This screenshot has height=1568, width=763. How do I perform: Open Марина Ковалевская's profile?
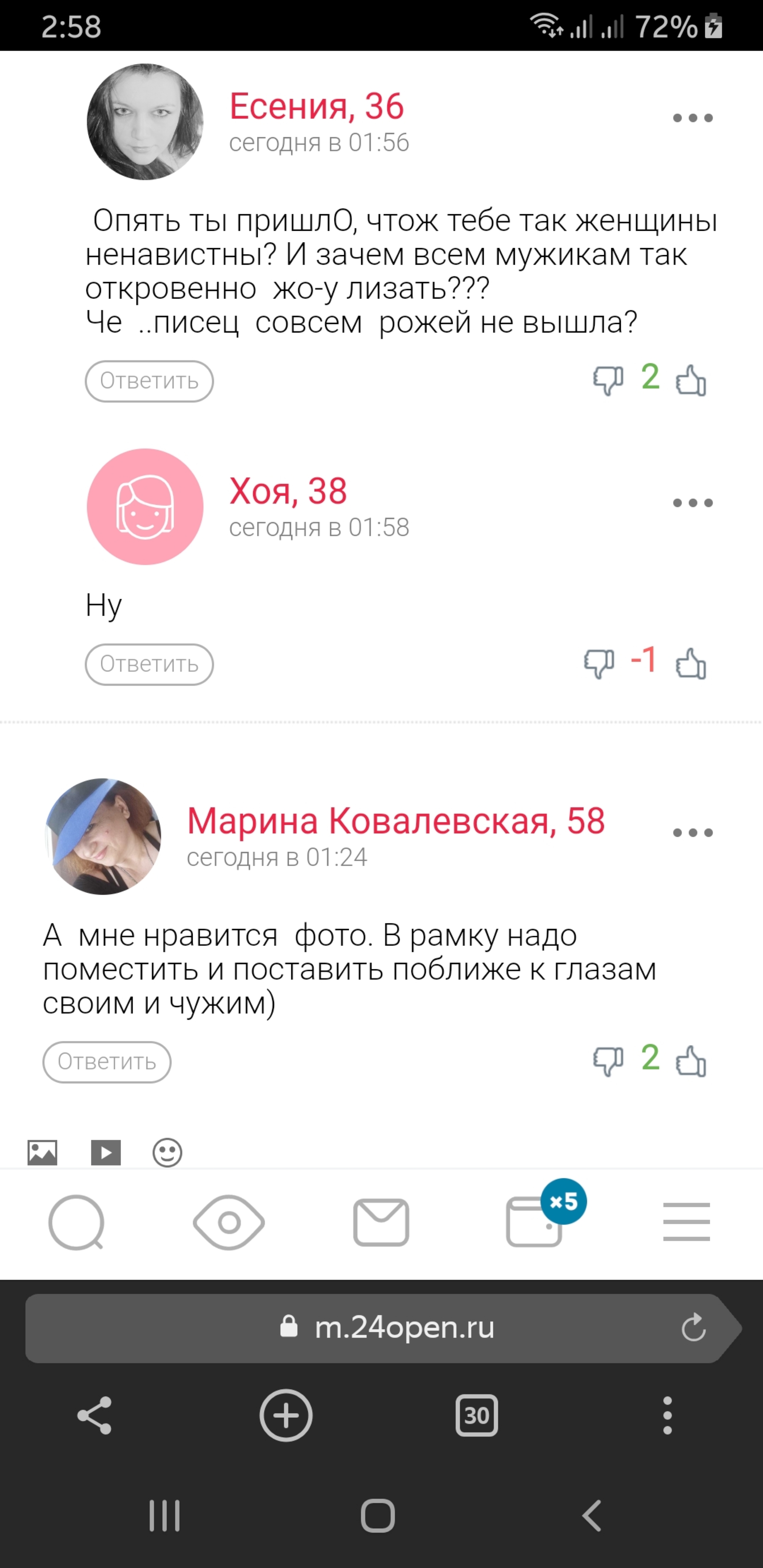pyautogui.click(x=395, y=821)
